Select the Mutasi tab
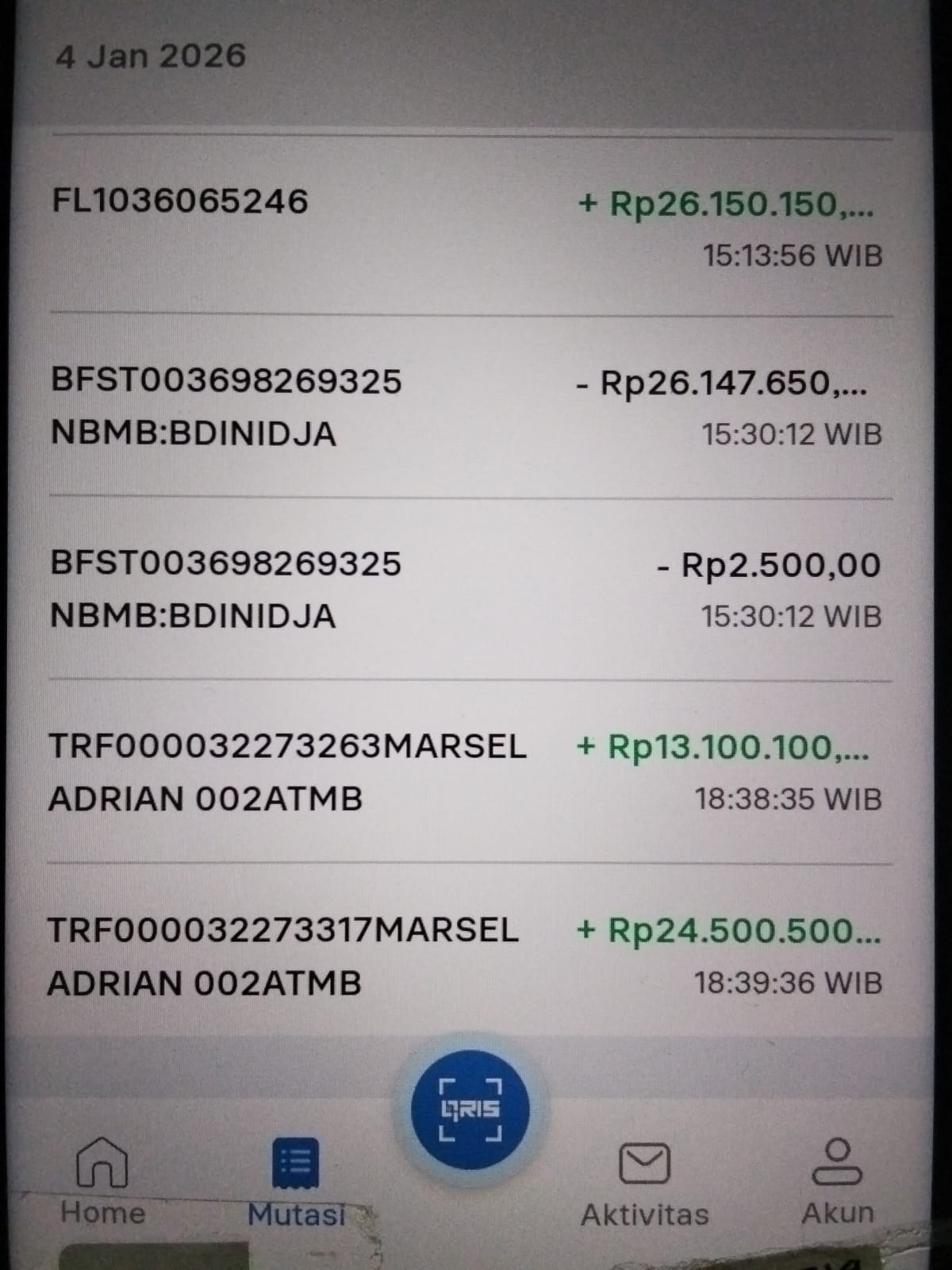This screenshot has height=1270, width=952. click(x=296, y=1180)
